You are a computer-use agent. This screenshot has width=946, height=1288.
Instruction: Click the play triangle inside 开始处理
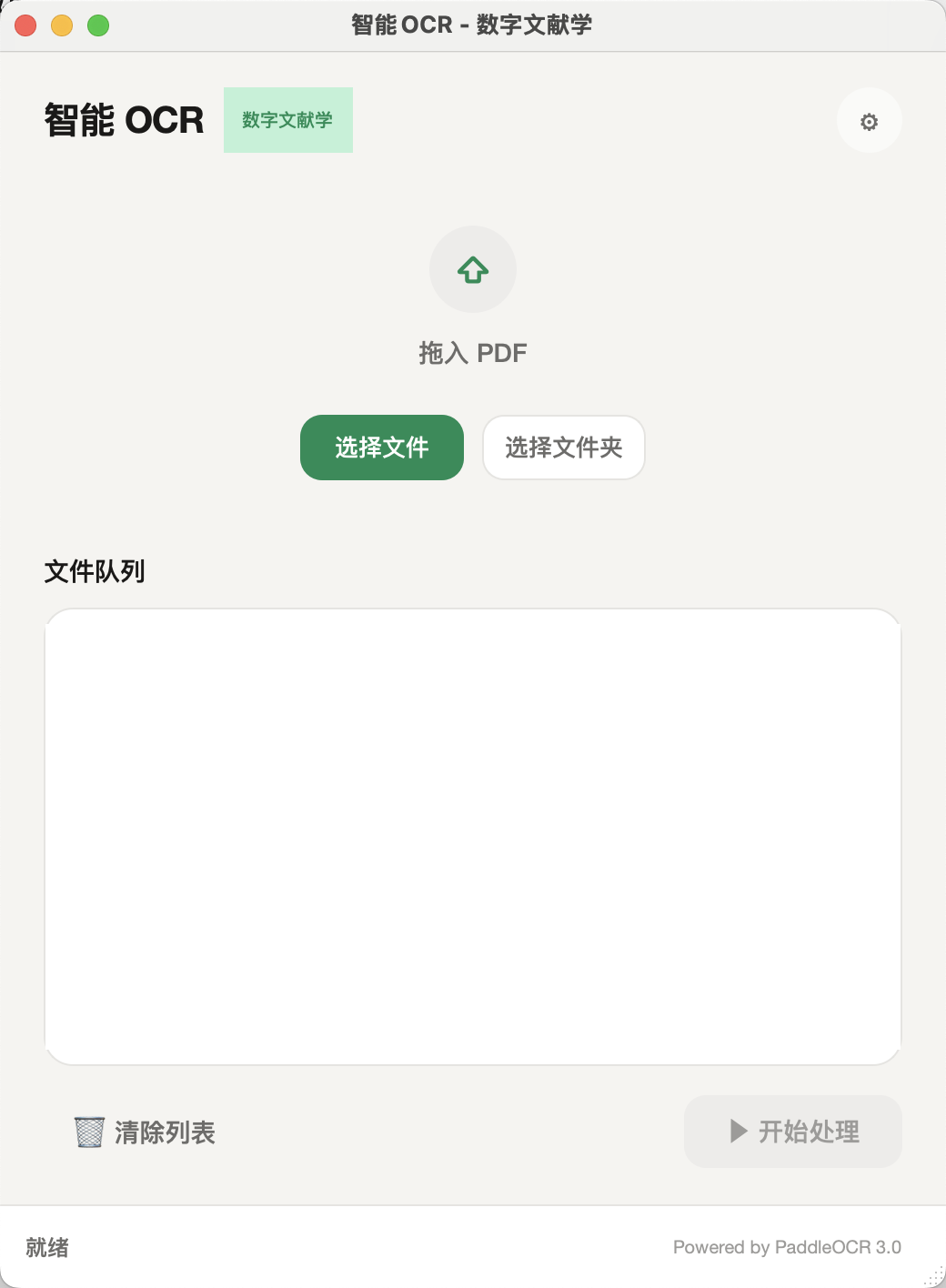coord(736,1131)
